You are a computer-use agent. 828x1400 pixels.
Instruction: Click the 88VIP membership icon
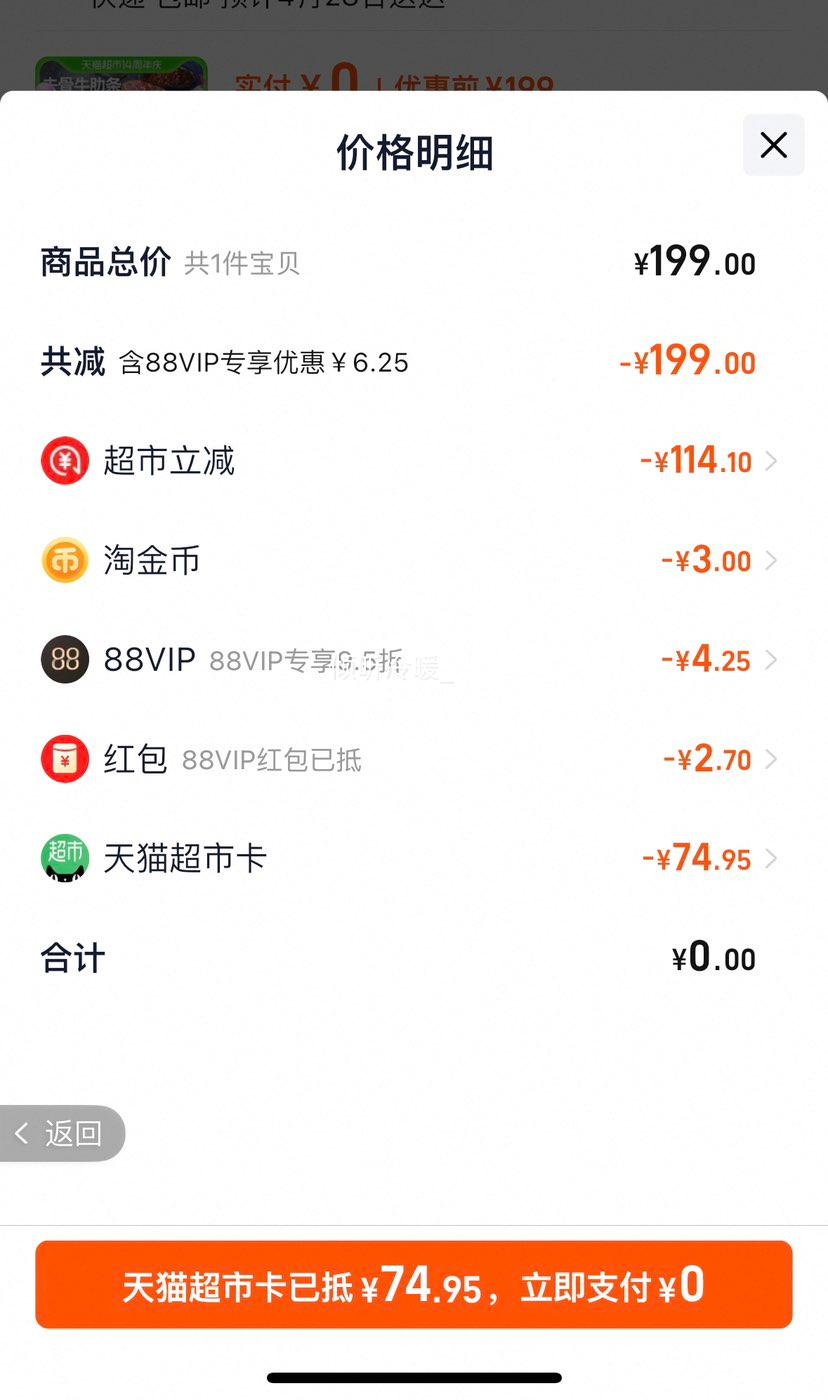pyautogui.click(x=64, y=659)
